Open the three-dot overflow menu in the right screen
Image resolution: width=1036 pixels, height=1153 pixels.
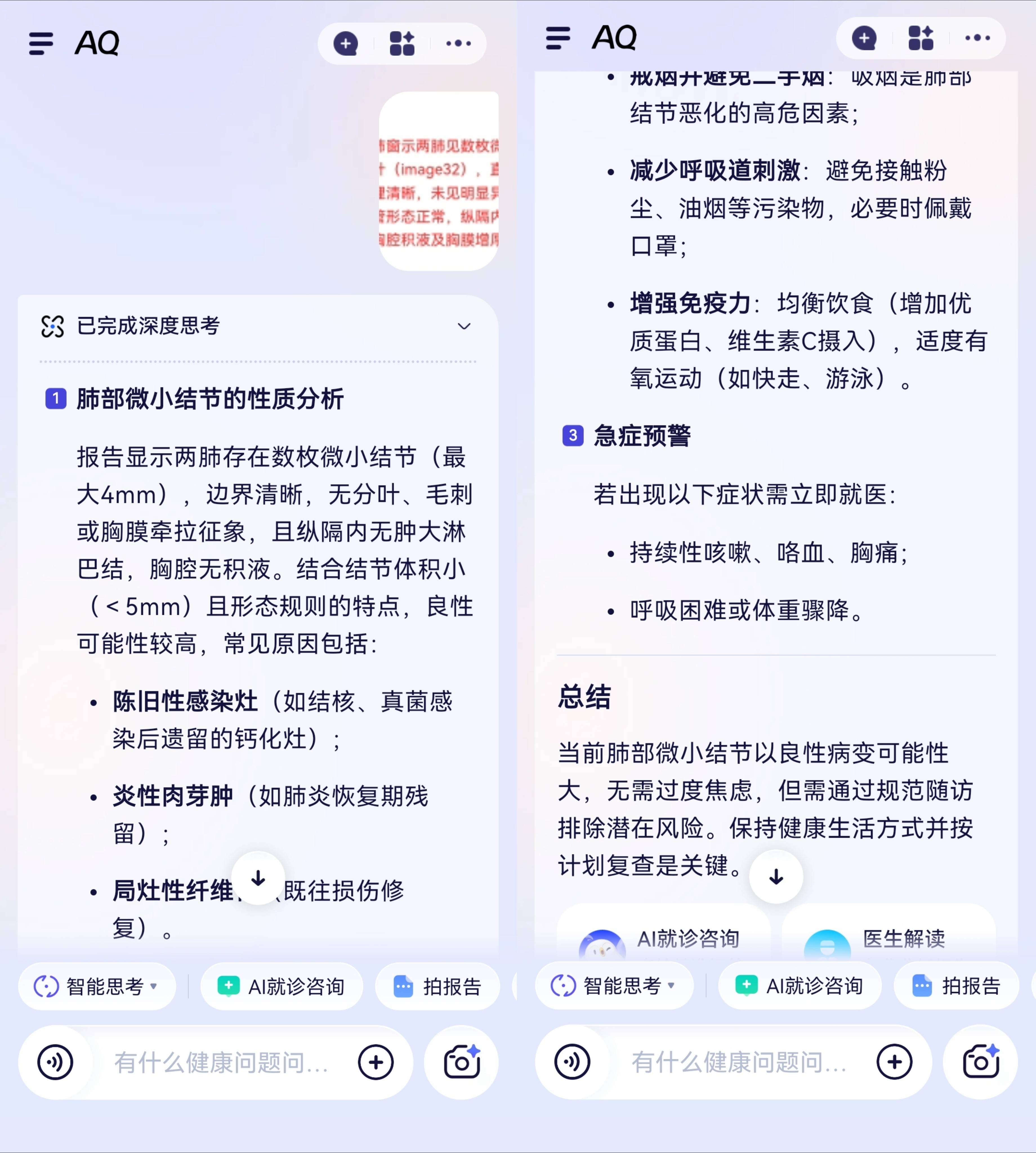point(977,38)
